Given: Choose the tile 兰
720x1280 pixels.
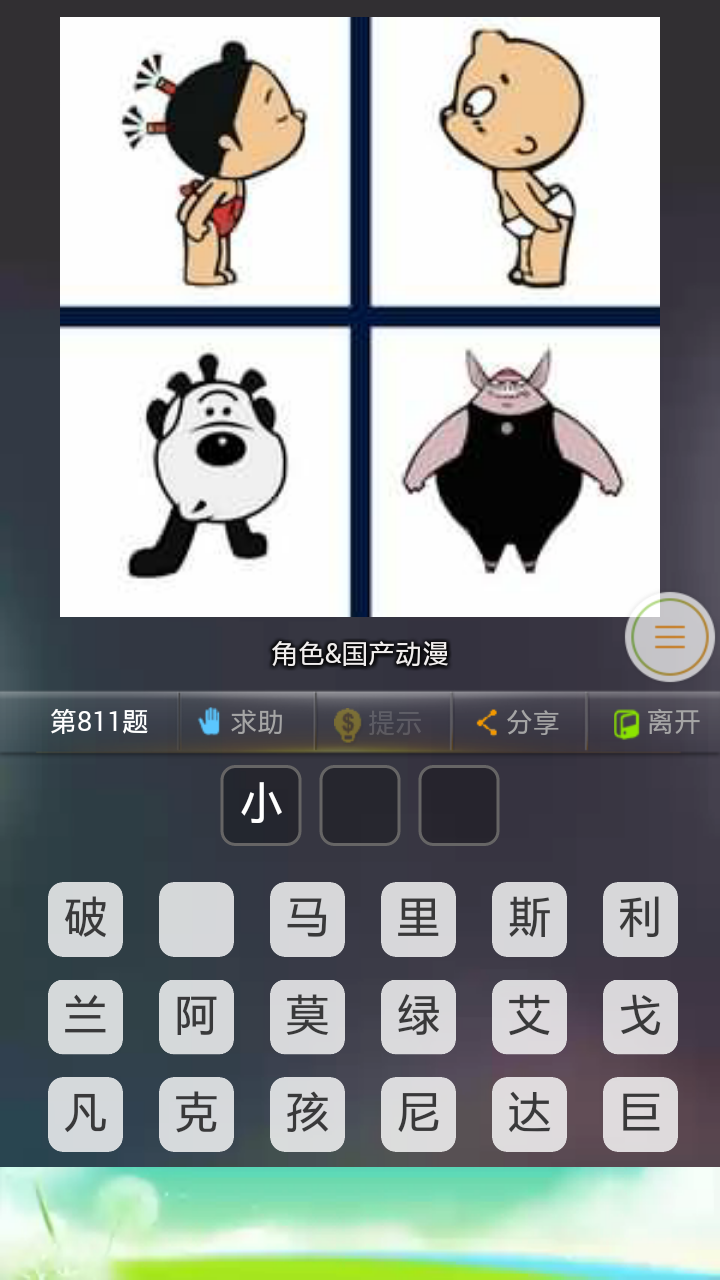Looking at the screenshot, I should 86,1017.
